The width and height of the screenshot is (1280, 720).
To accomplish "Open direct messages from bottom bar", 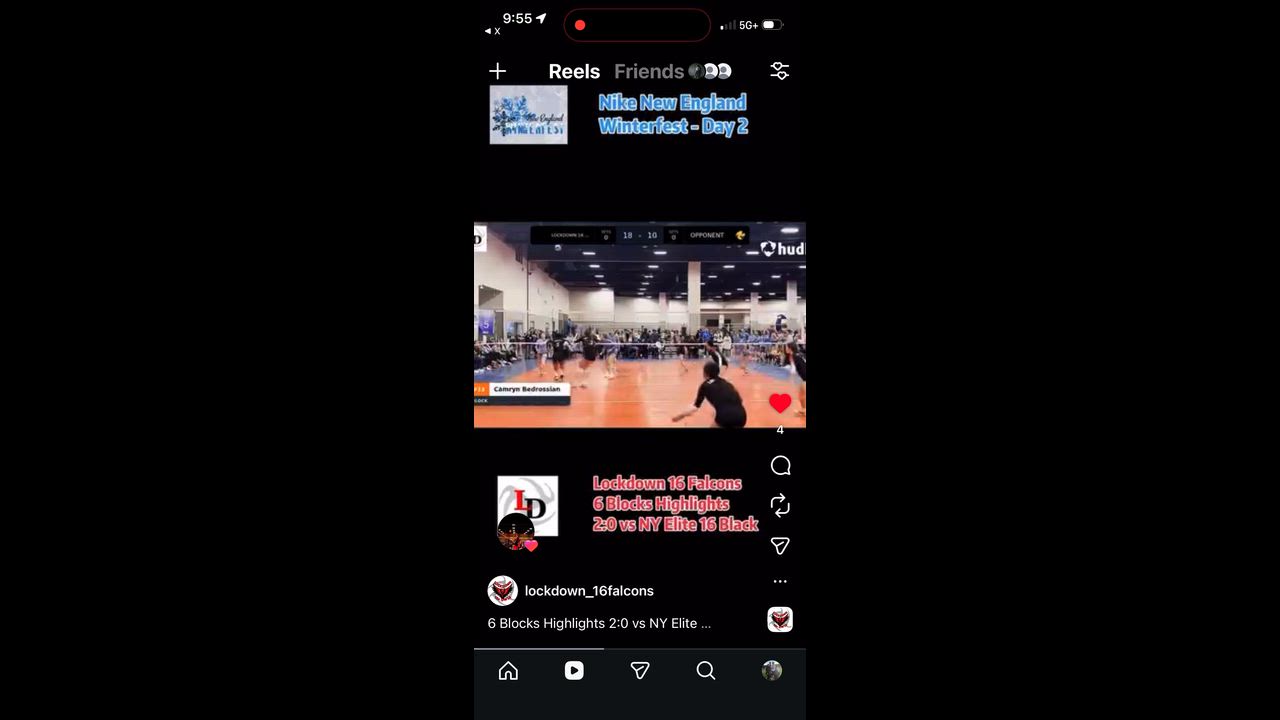I will [640, 671].
